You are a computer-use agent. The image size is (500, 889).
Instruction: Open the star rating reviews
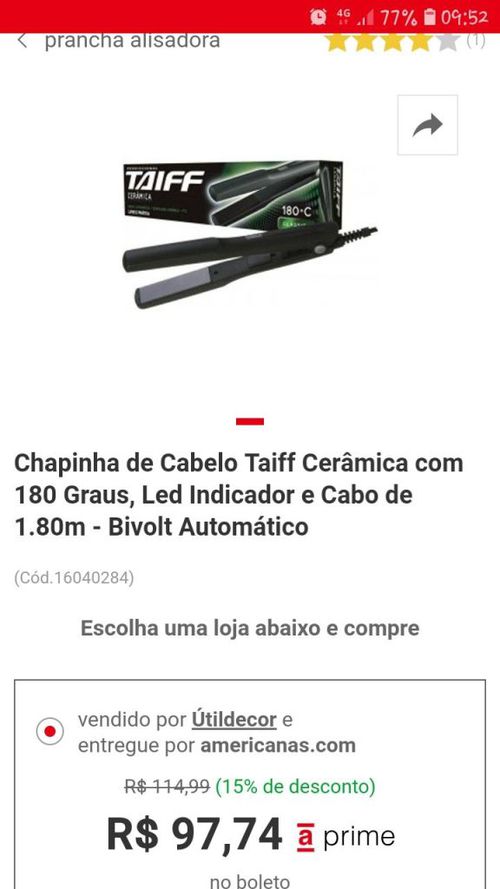pyautogui.click(x=405, y=42)
